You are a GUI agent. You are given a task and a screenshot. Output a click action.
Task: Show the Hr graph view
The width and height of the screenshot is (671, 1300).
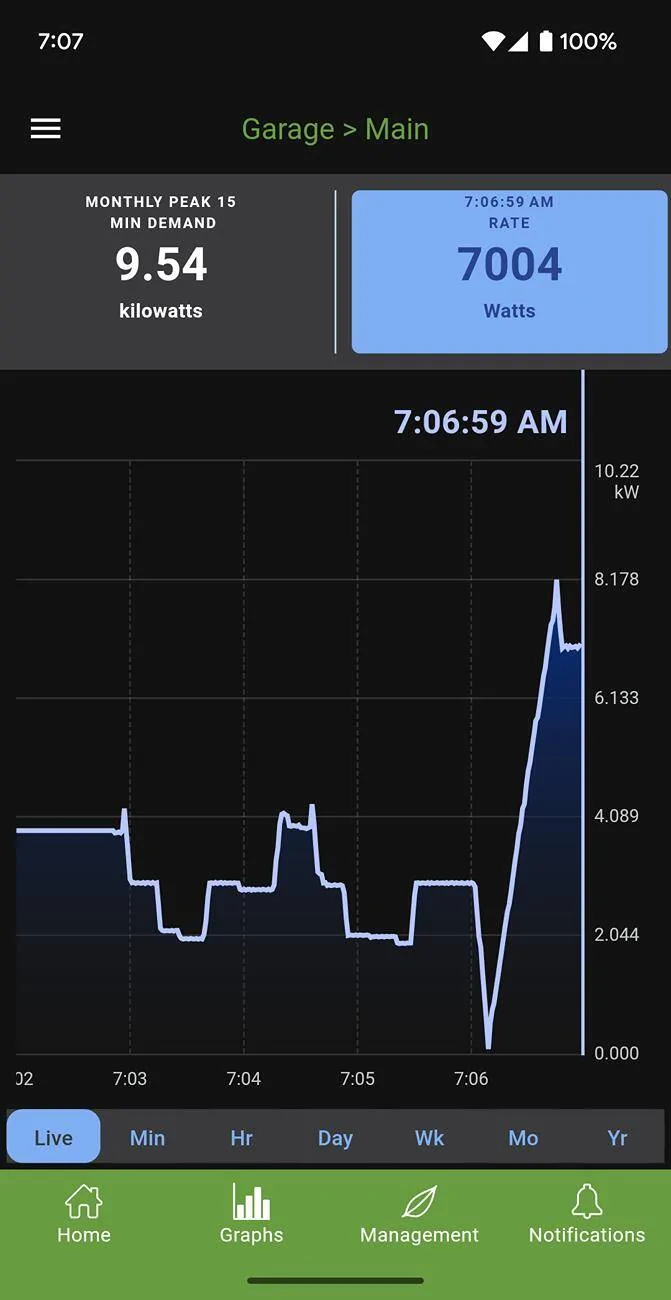pos(241,1137)
